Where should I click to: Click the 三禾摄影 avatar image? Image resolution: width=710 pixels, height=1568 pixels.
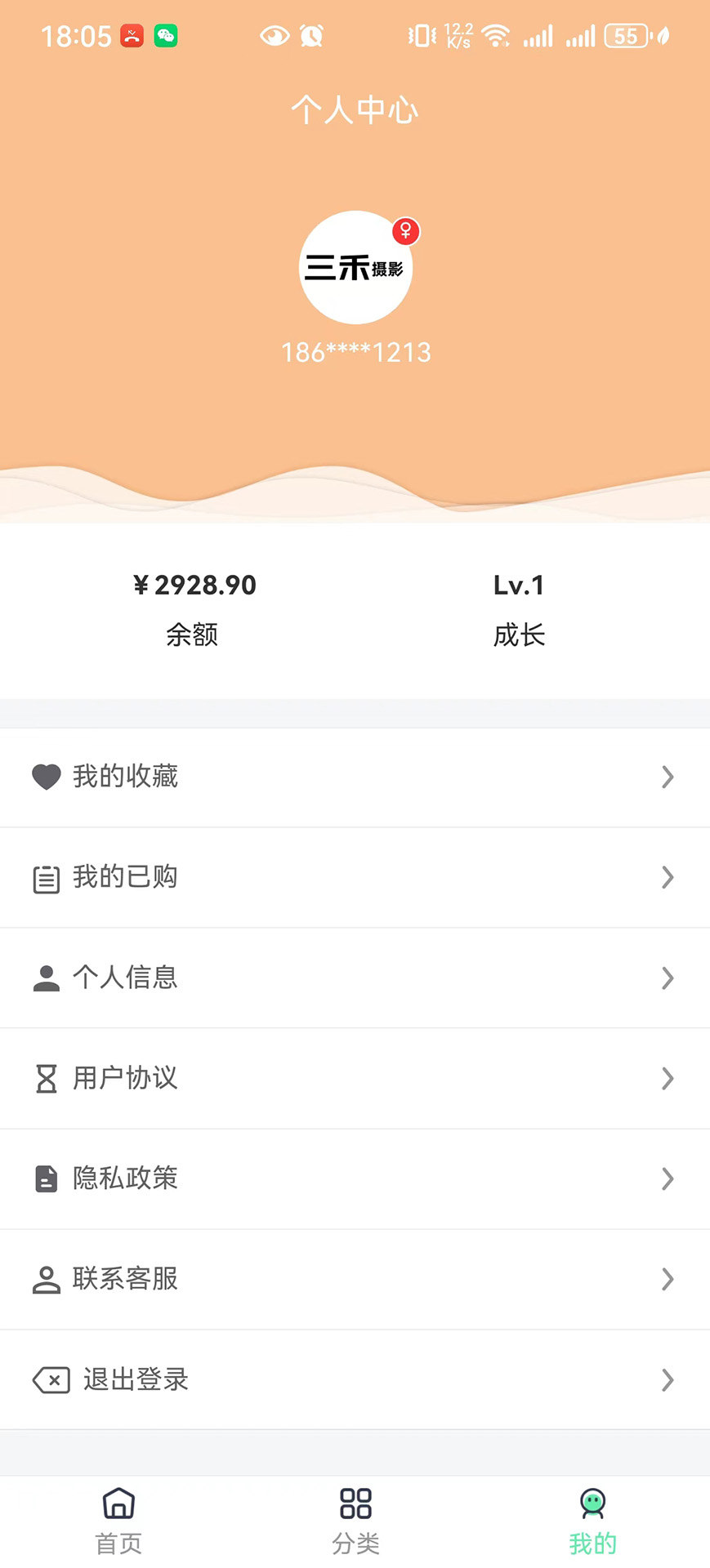click(355, 268)
